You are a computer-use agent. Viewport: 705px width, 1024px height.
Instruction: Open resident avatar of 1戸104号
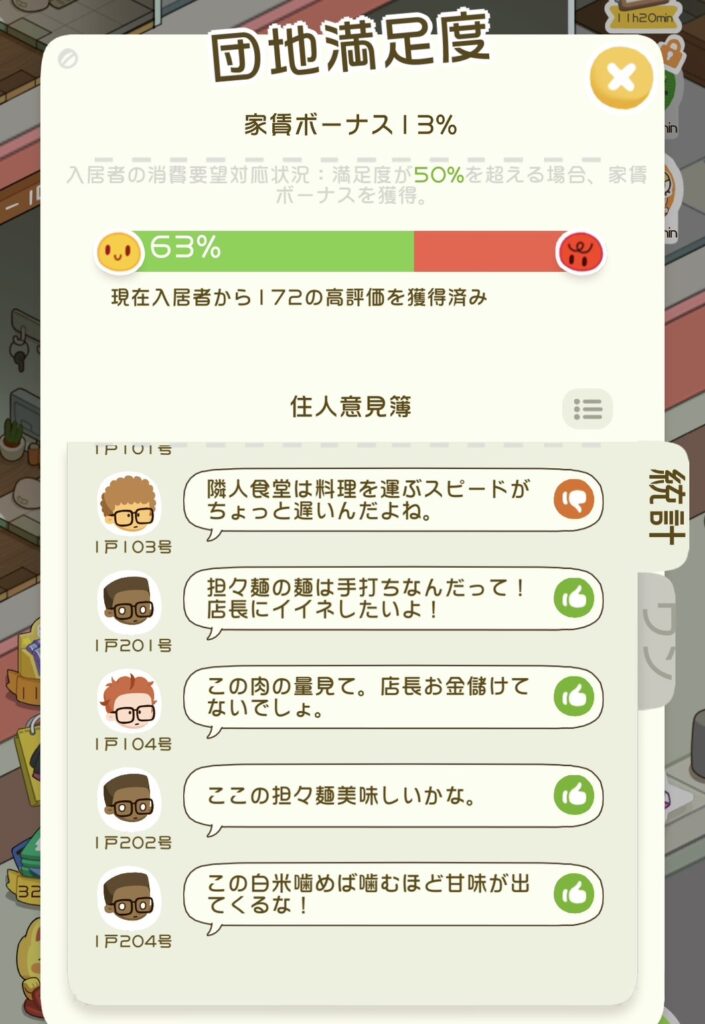[x=129, y=700]
